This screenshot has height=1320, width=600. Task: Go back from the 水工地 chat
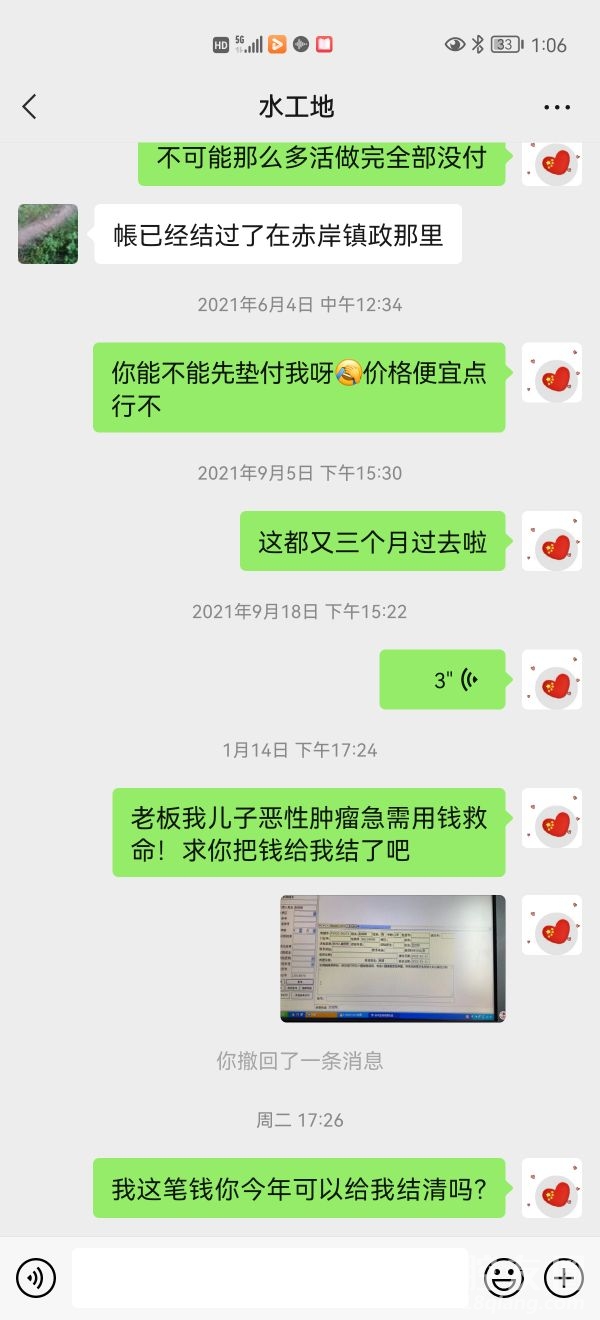pyautogui.click(x=30, y=107)
